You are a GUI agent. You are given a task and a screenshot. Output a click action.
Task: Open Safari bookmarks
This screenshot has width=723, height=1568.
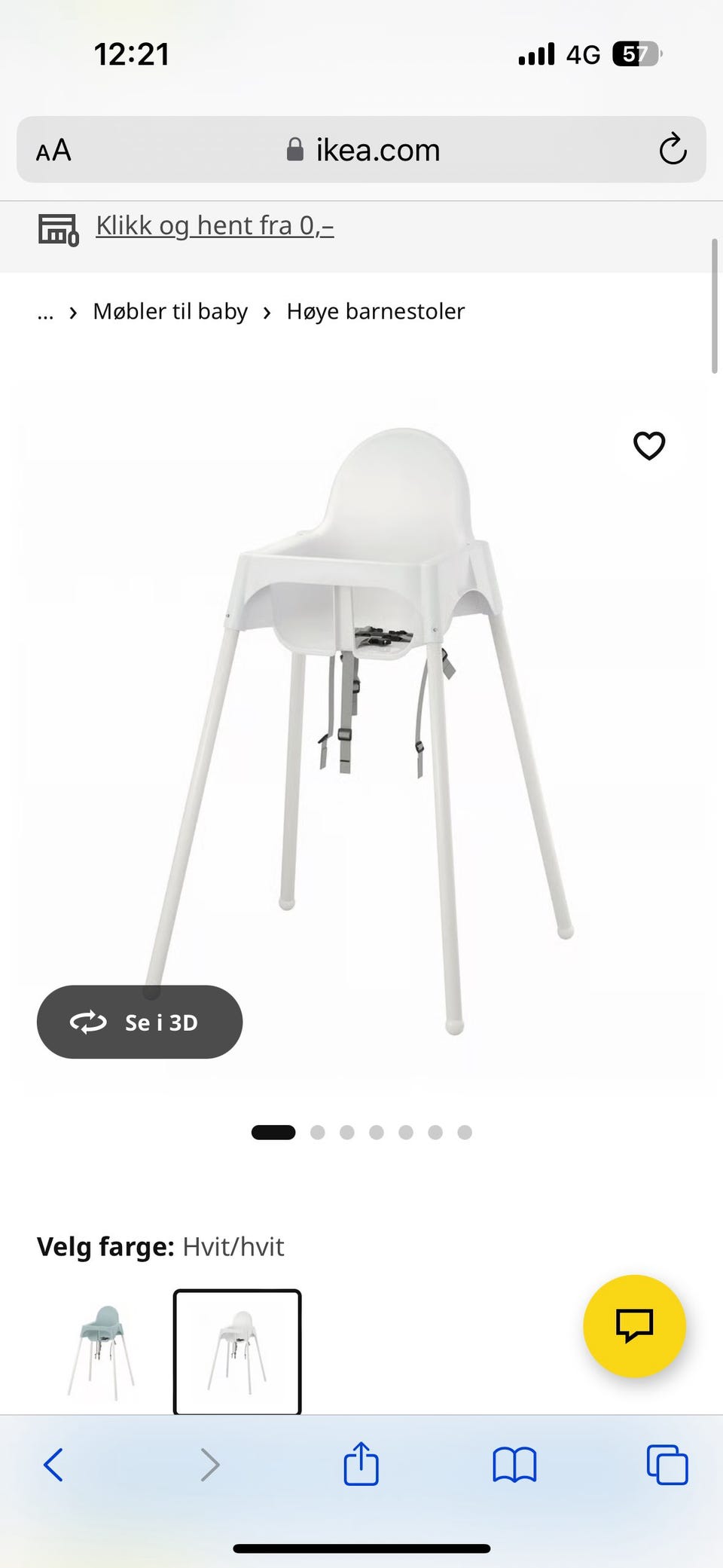[514, 1465]
